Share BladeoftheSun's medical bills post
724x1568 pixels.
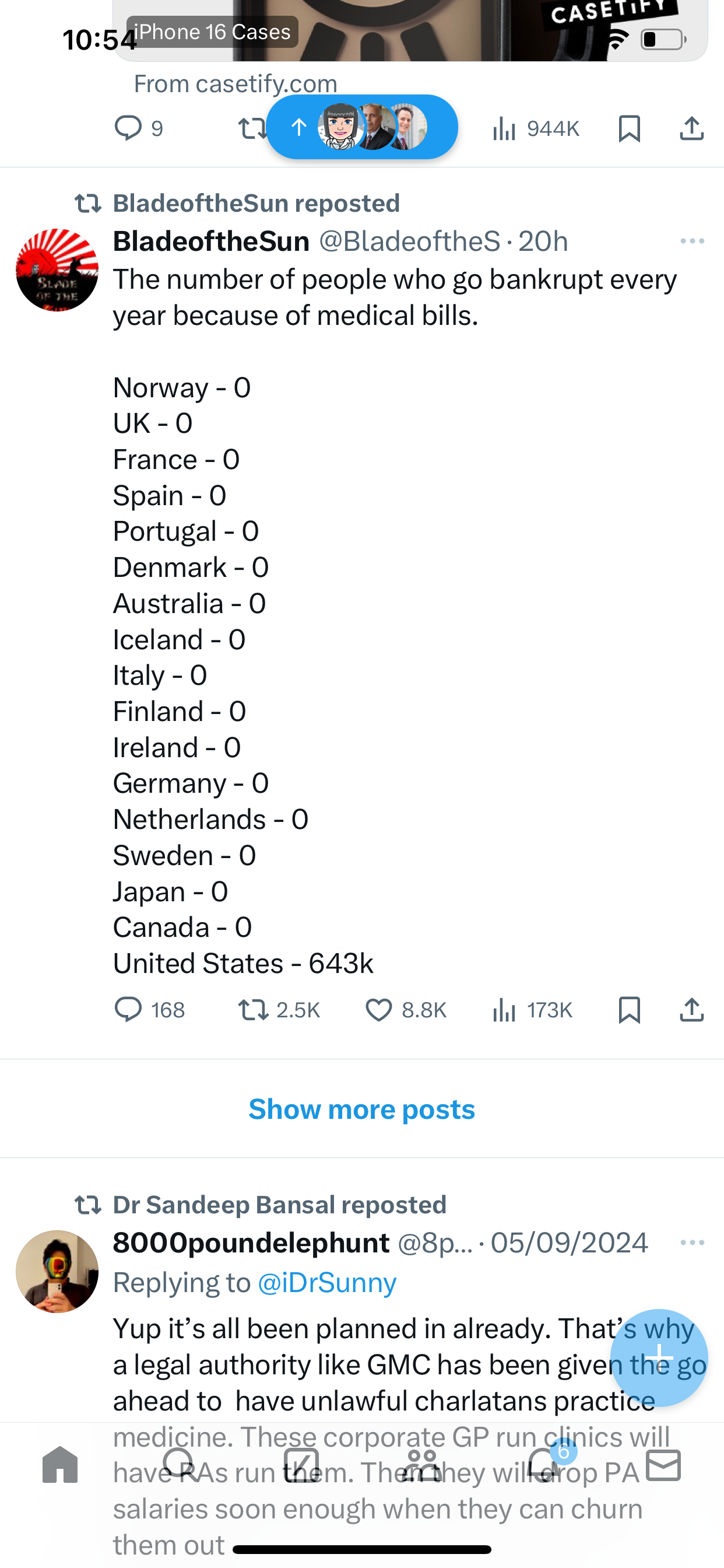692,1010
